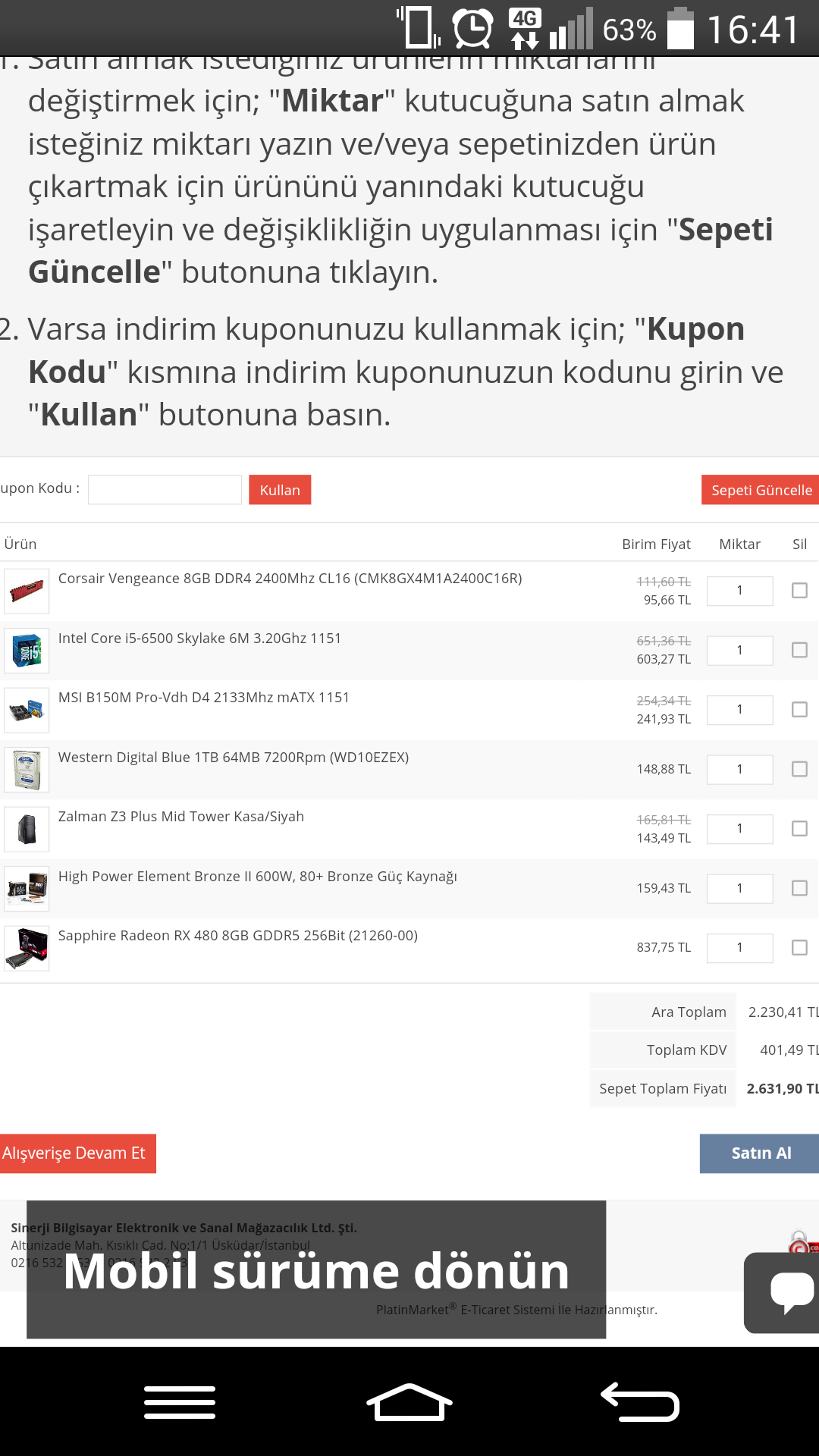819x1456 pixels.
Task: Select delete checkbox for Intel Core i5-6500
Action: pos(799,650)
